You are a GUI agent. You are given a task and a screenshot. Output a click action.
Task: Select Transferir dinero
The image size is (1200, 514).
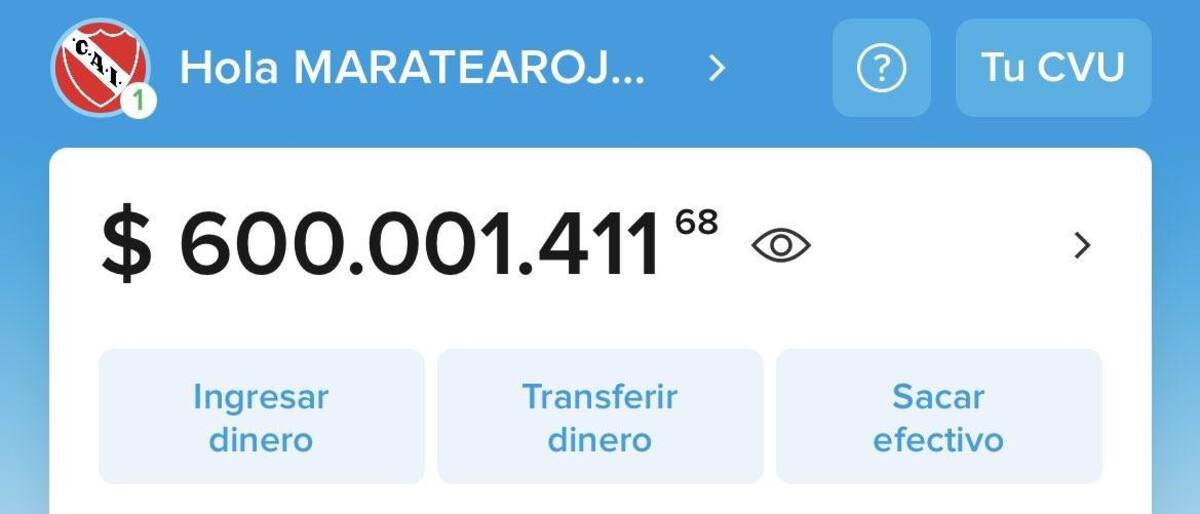[600, 417]
